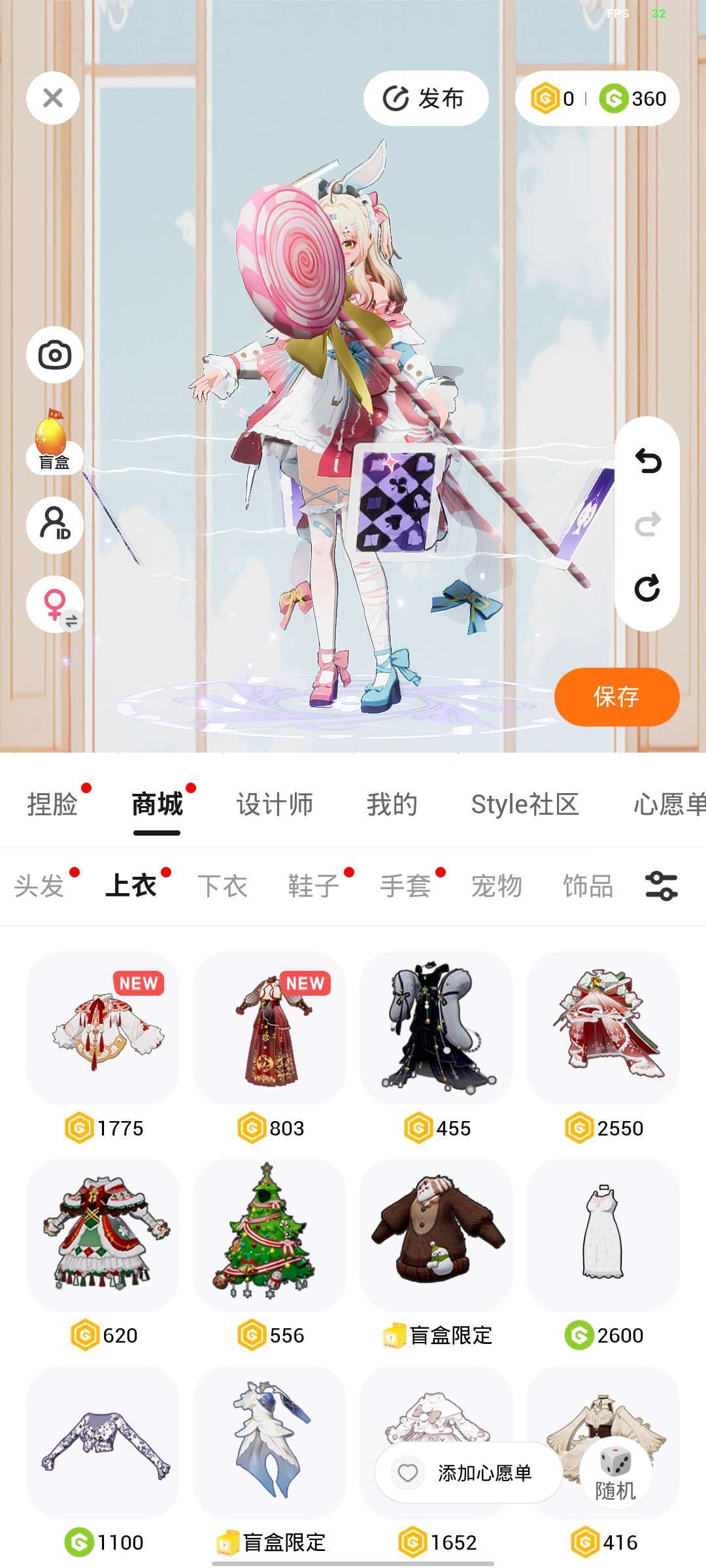Open the filter options icon

661,886
